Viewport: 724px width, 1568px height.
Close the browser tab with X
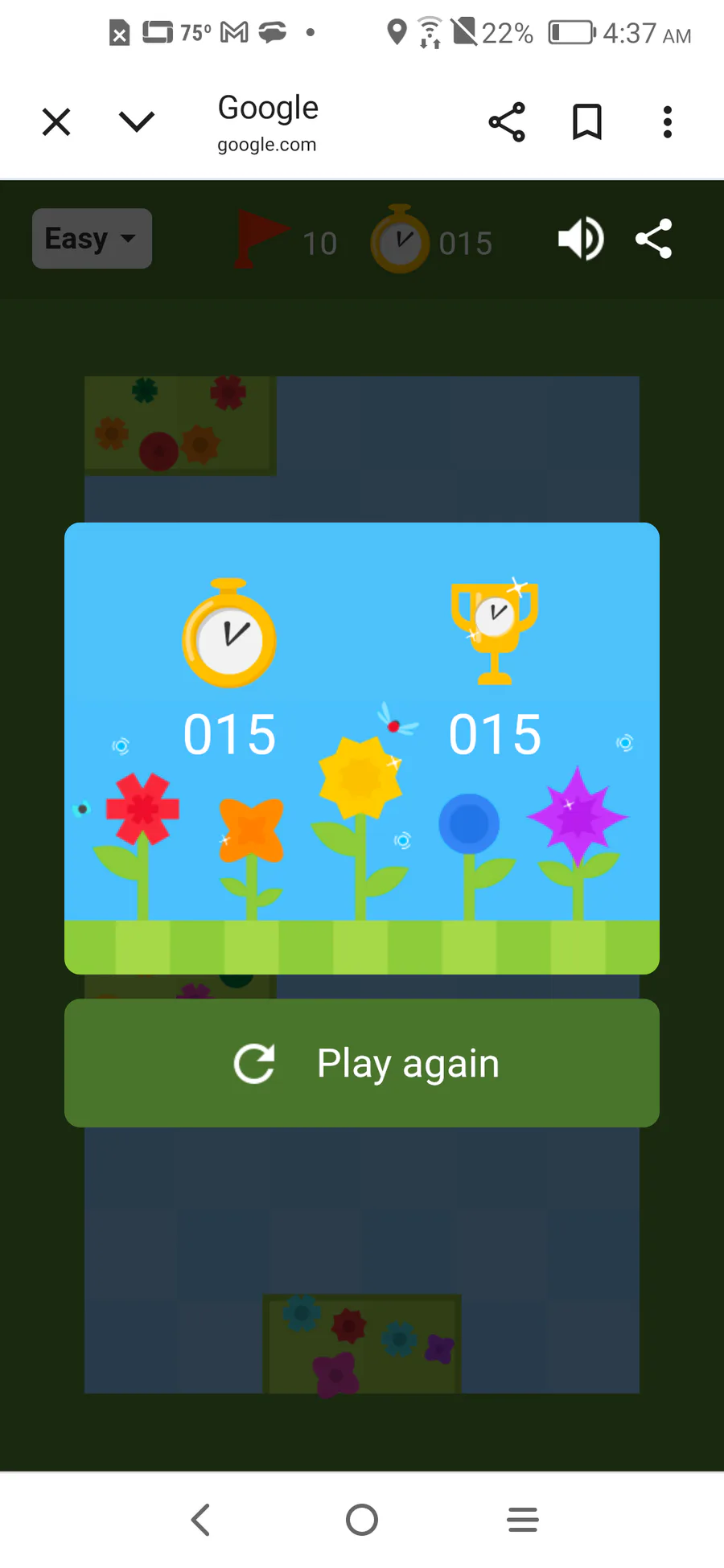click(x=56, y=122)
